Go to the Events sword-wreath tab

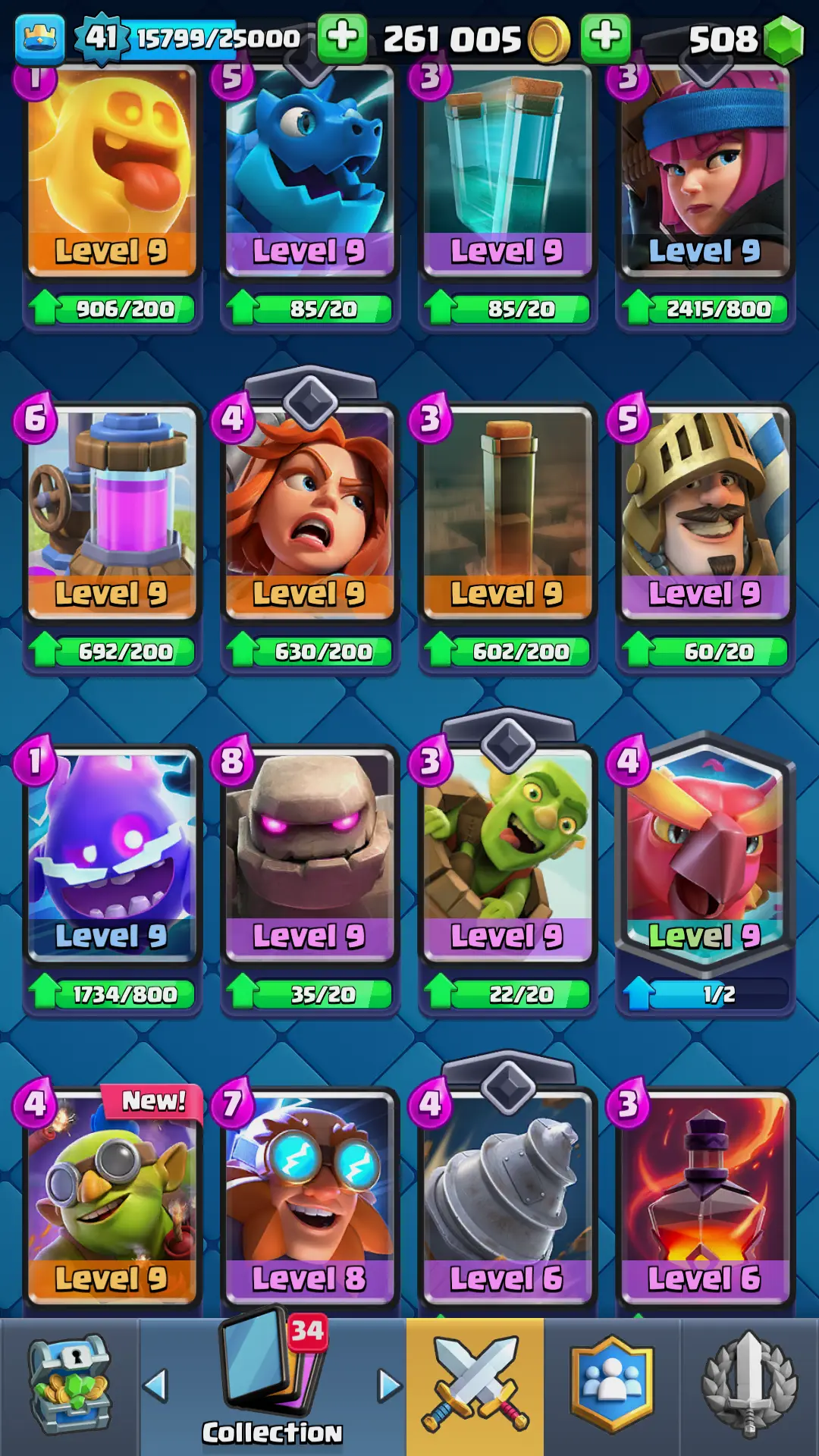pyautogui.click(x=749, y=1385)
